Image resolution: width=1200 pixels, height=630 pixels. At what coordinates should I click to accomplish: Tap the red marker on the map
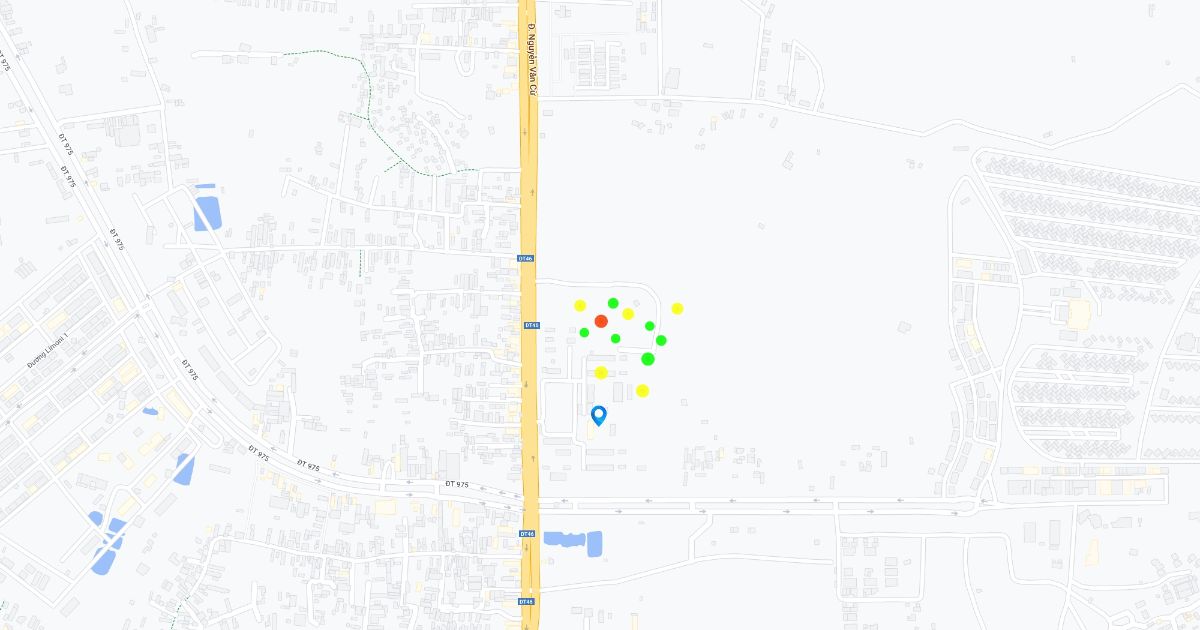601,321
